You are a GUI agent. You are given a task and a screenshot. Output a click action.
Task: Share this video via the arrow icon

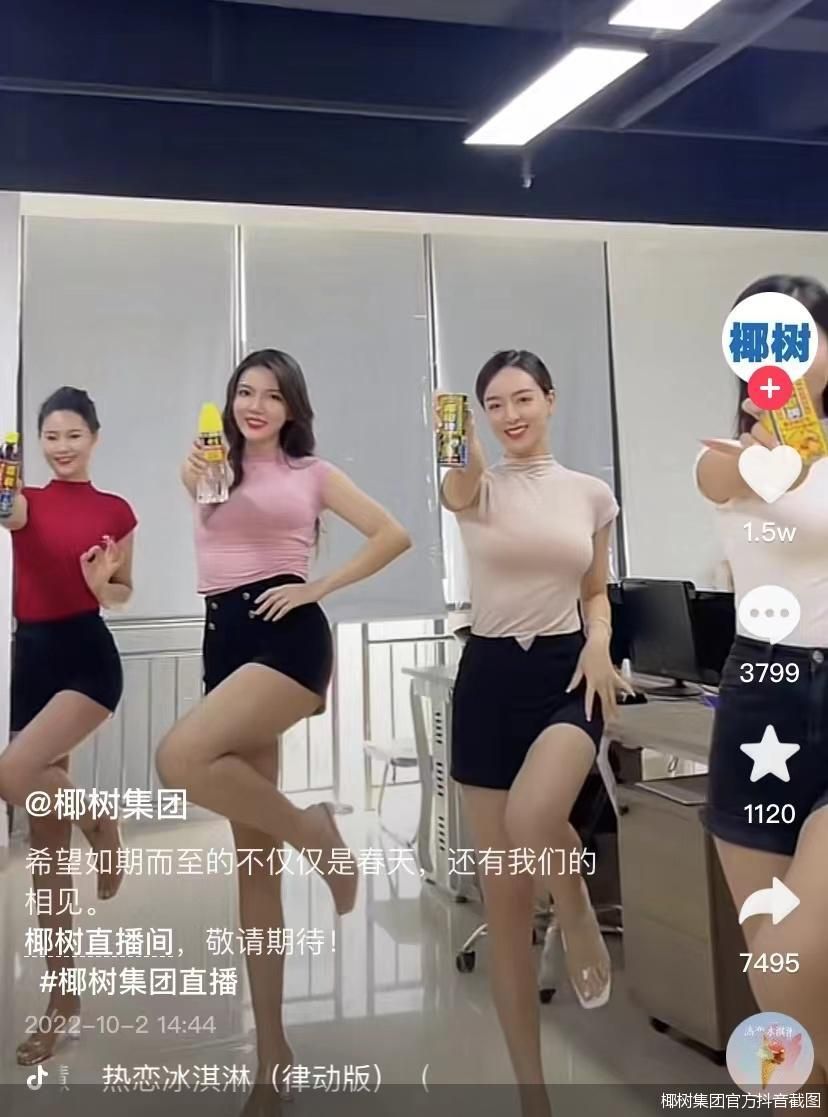click(769, 901)
